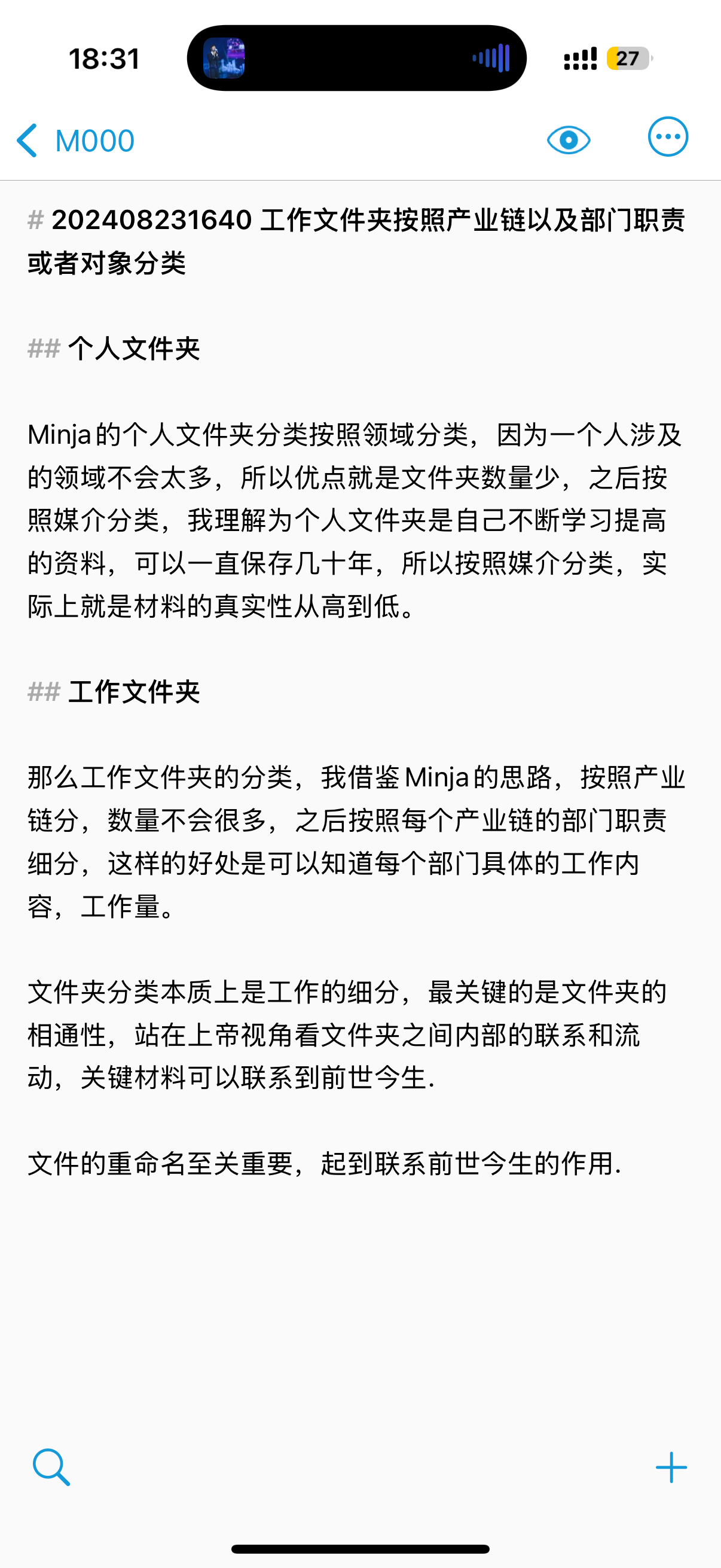This screenshot has height=1568, width=721.
Task: Search within notes using the magnifier
Action: tap(51, 1467)
